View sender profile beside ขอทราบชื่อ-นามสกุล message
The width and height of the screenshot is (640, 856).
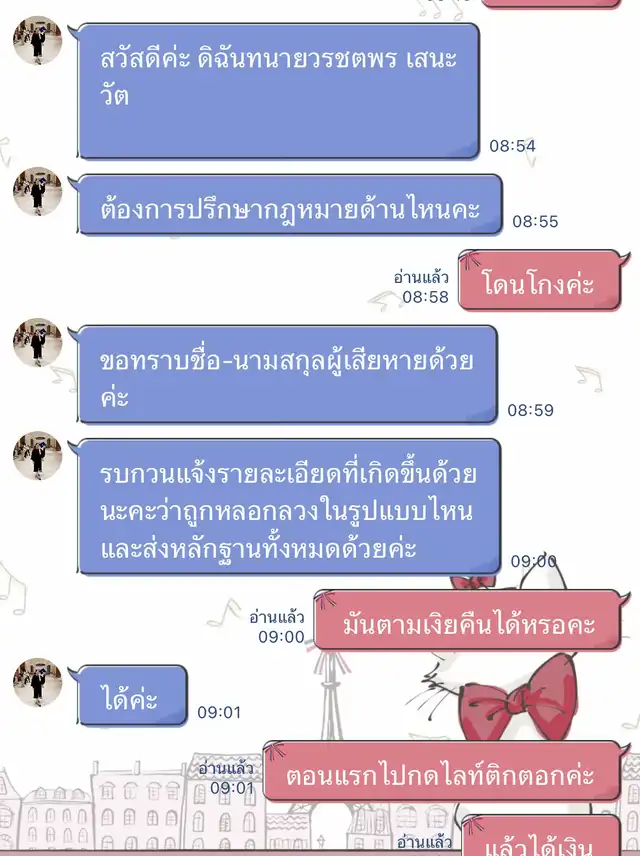click(37, 343)
